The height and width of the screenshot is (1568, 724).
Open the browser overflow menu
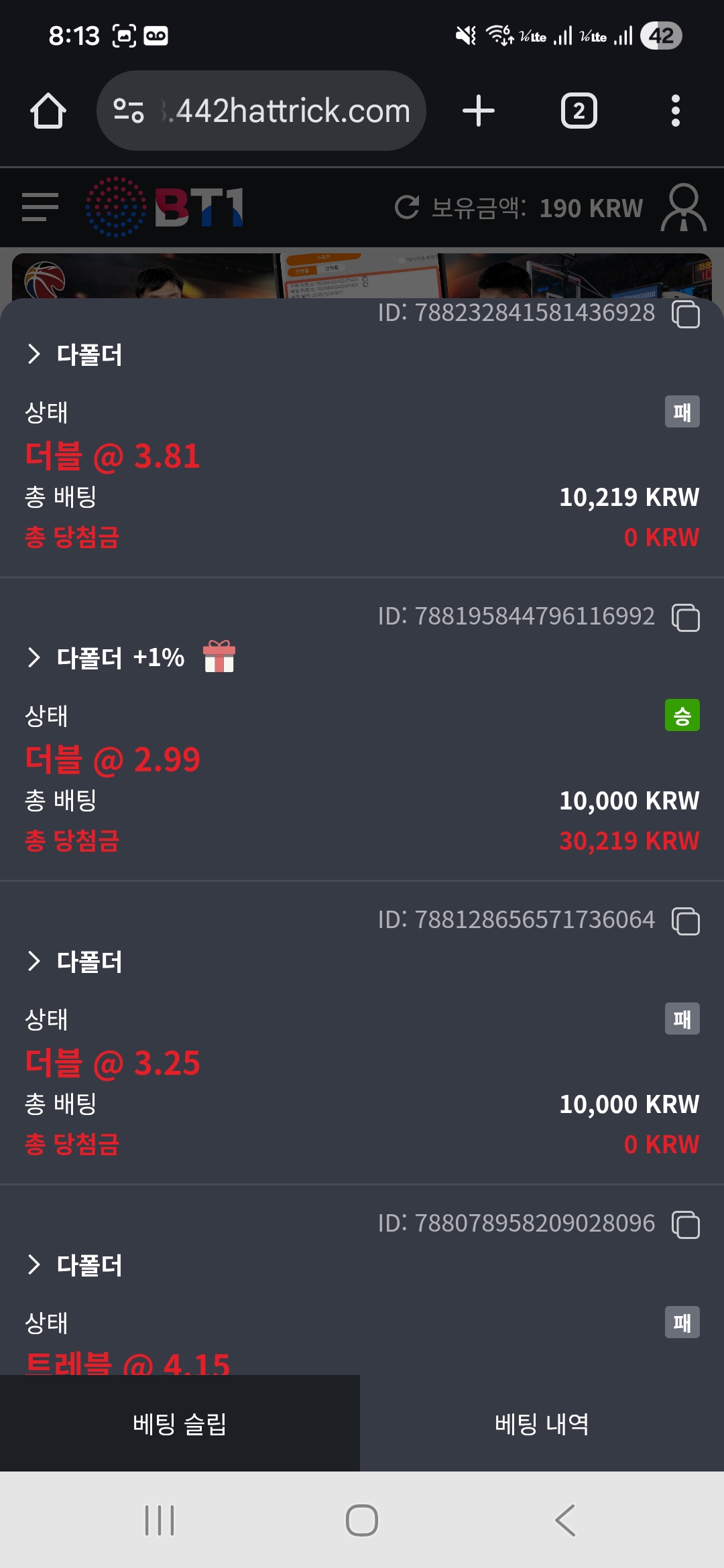675,111
